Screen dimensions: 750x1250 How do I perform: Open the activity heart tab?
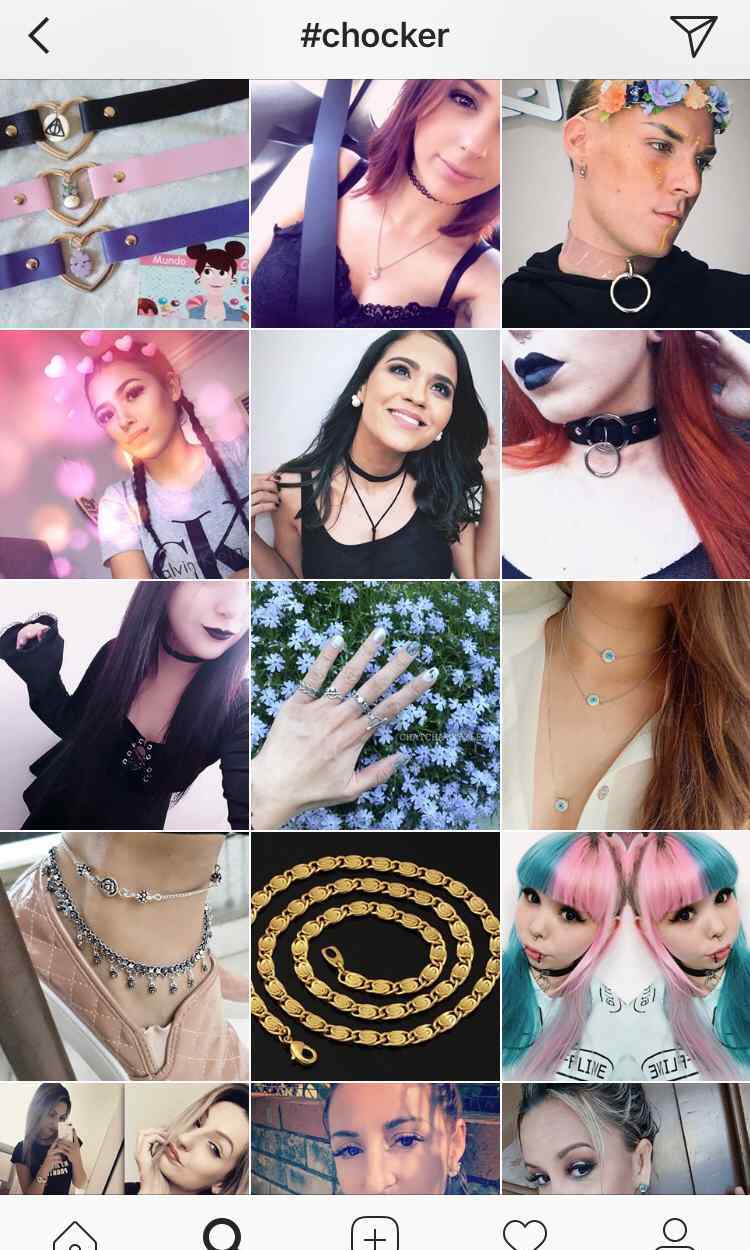tap(525, 1235)
